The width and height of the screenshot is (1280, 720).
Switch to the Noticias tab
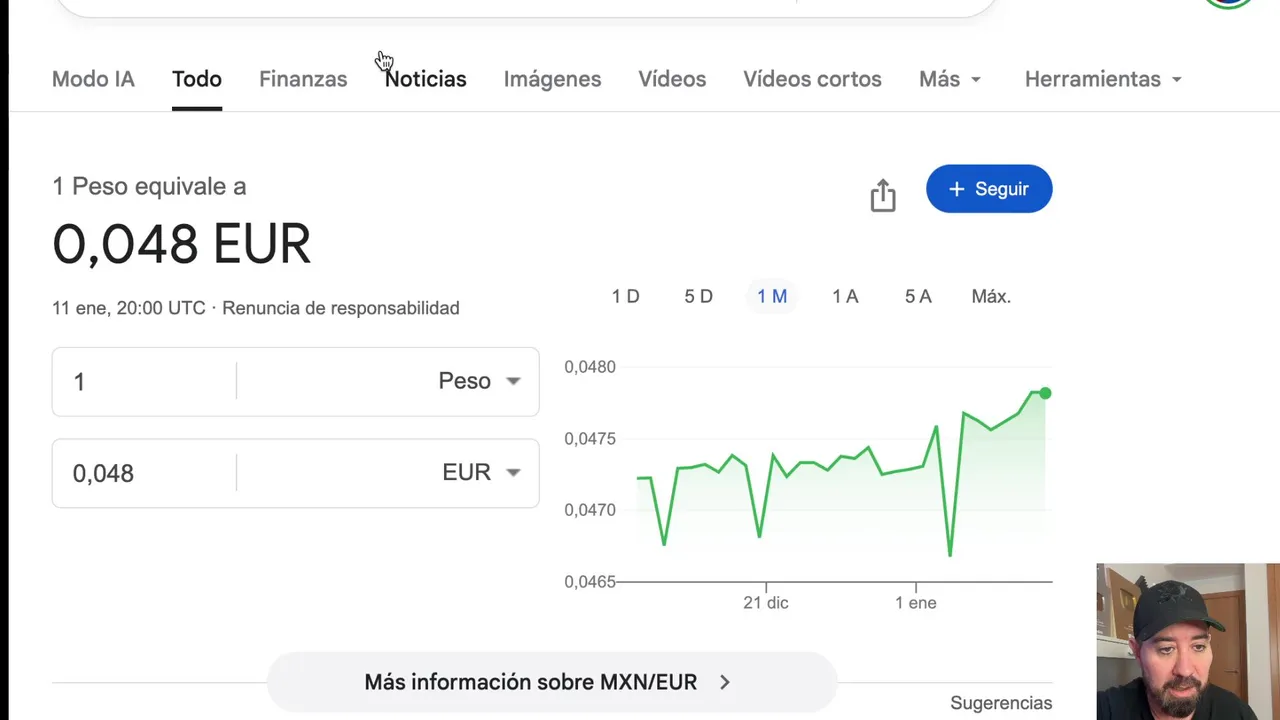[x=426, y=79]
